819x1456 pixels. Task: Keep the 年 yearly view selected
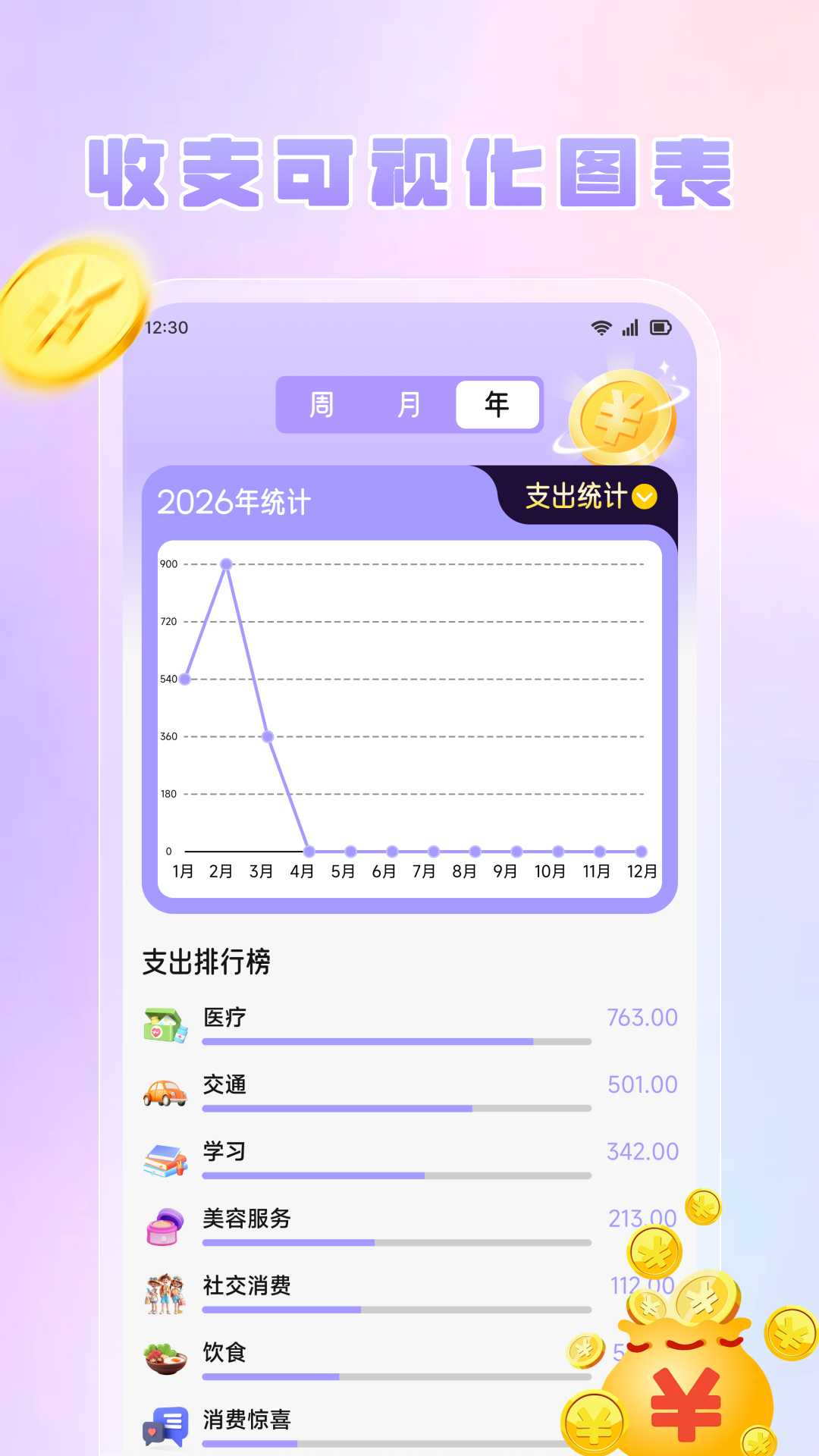[497, 404]
